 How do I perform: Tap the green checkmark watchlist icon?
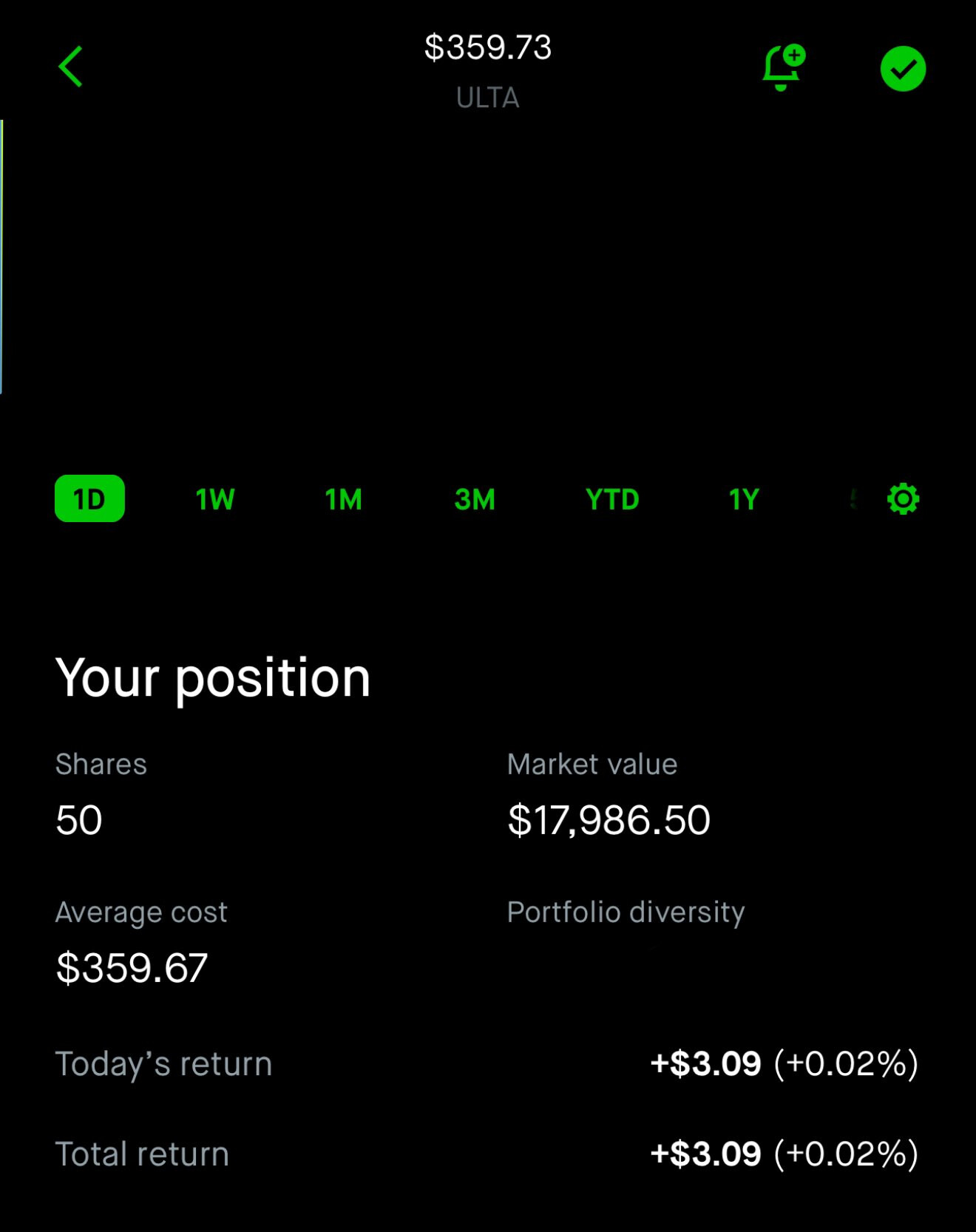pos(903,69)
